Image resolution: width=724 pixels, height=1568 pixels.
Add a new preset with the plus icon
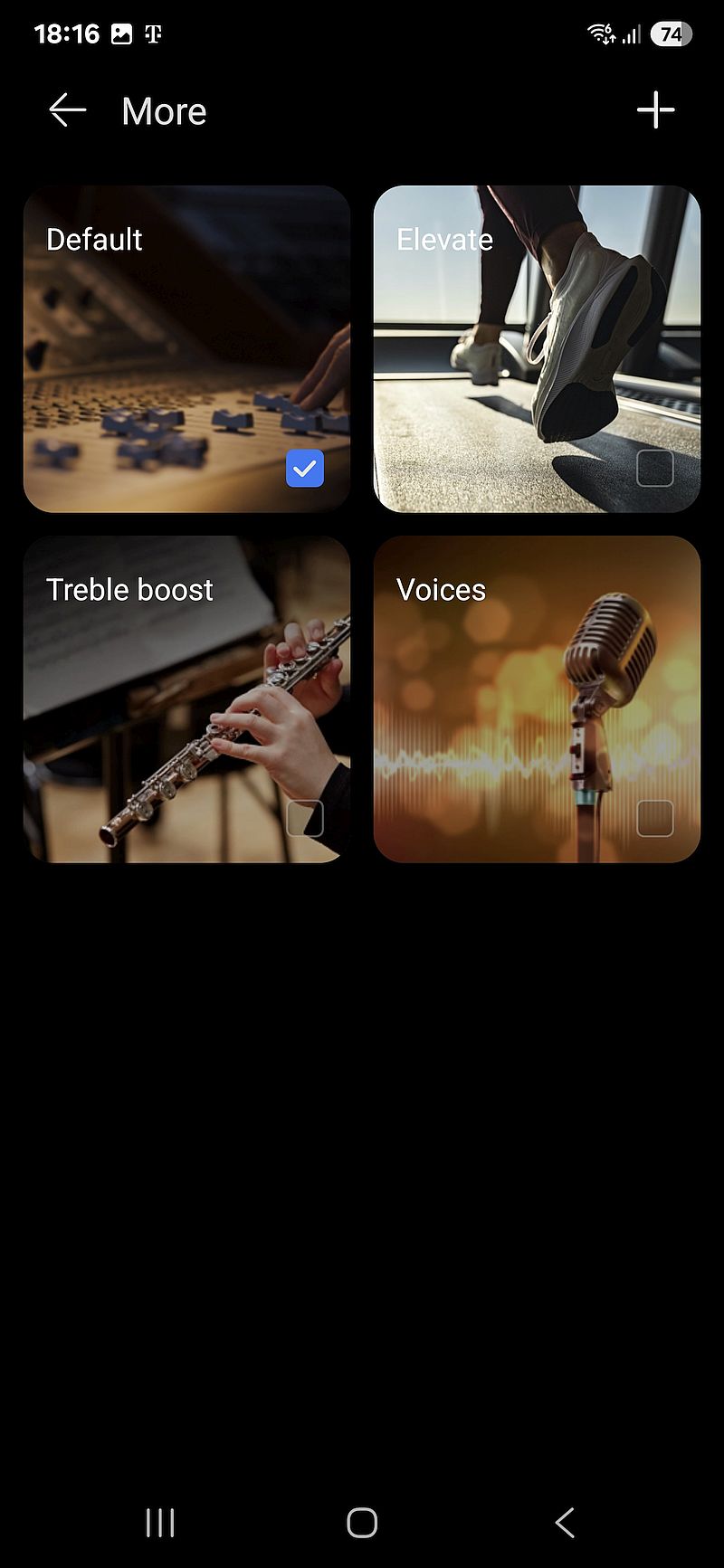[x=655, y=110]
